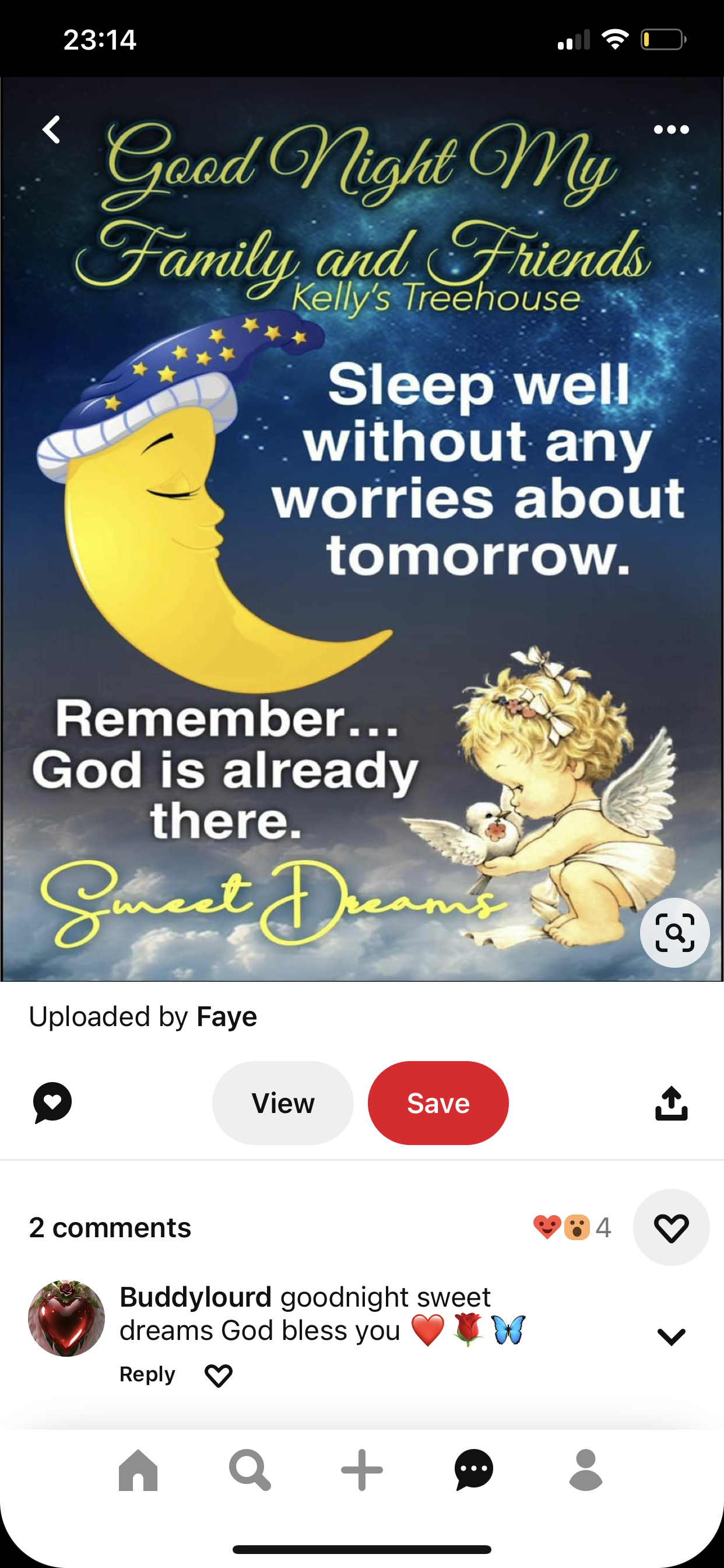Screen dimensions: 724x1568
Task: Tap the heart speech bubble reaction icon
Action: (53, 1102)
